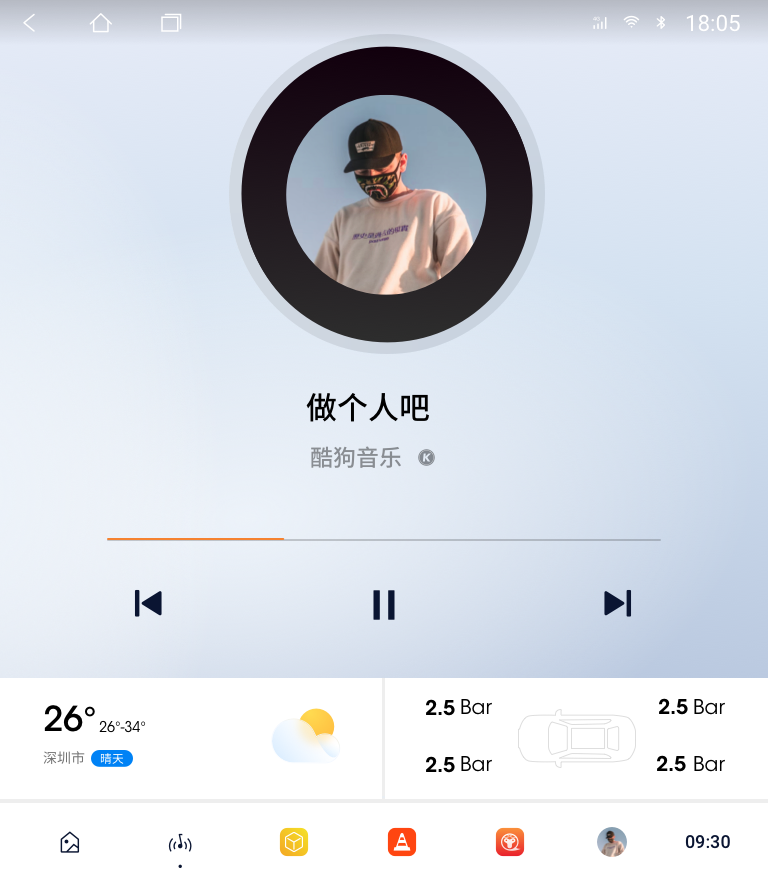Go back using the top back arrow
Screen dimensions: 768x880
click(30, 23)
